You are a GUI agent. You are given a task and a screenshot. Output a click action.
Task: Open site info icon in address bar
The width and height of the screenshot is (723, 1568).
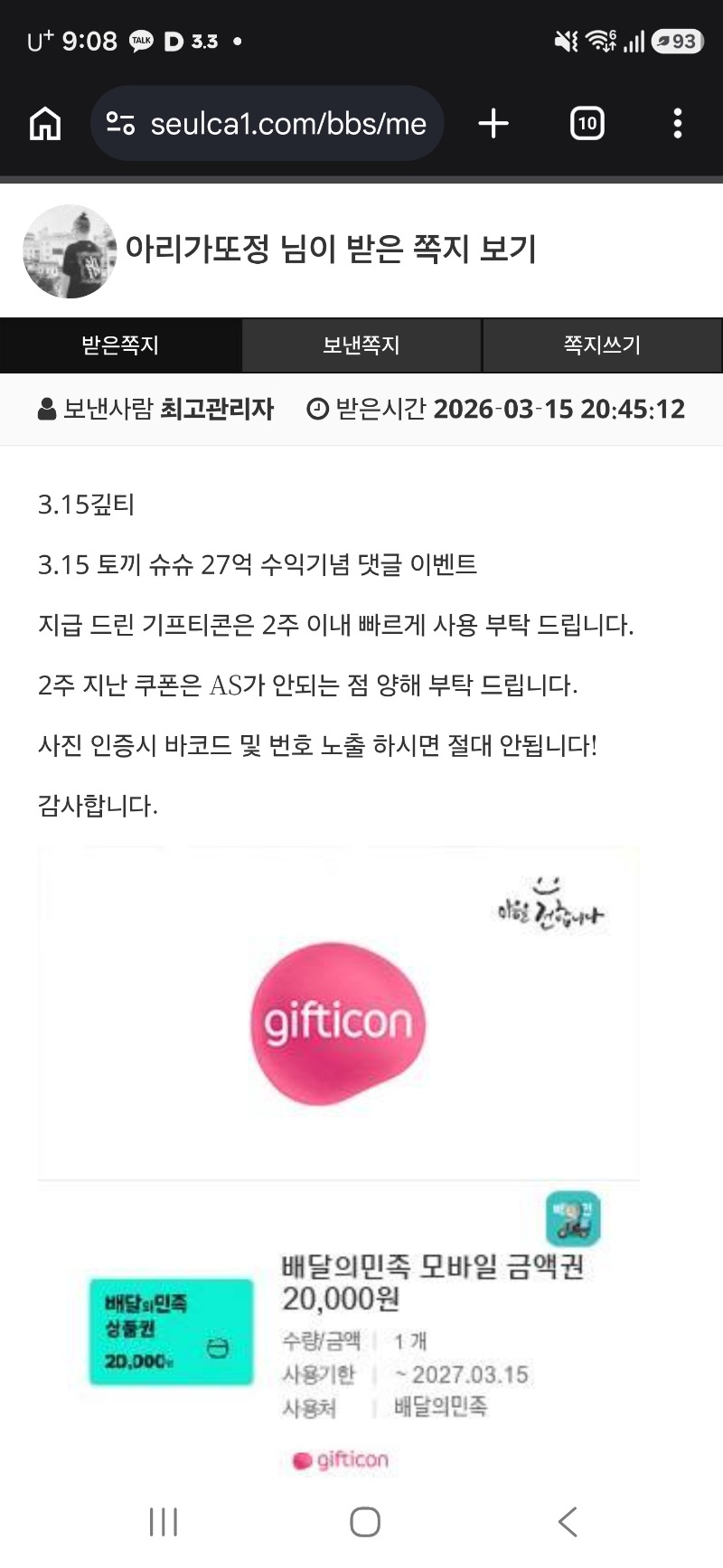[120, 123]
